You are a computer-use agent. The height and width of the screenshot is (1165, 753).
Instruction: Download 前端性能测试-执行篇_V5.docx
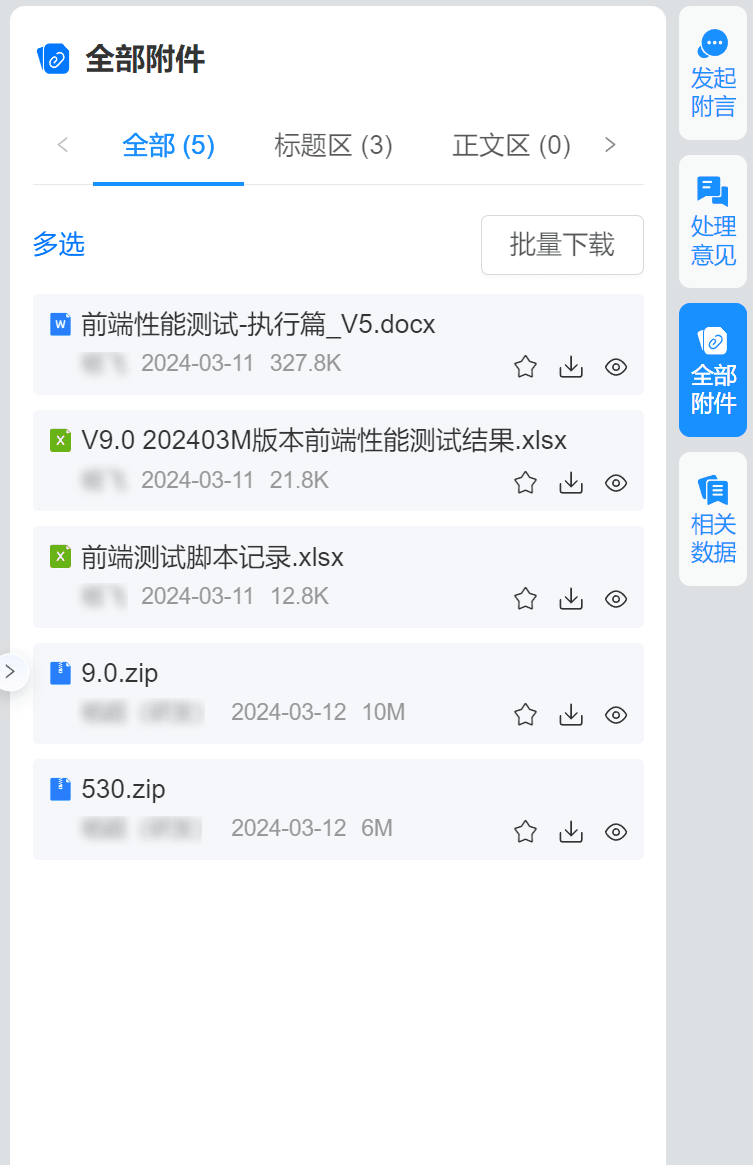[x=571, y=367]
